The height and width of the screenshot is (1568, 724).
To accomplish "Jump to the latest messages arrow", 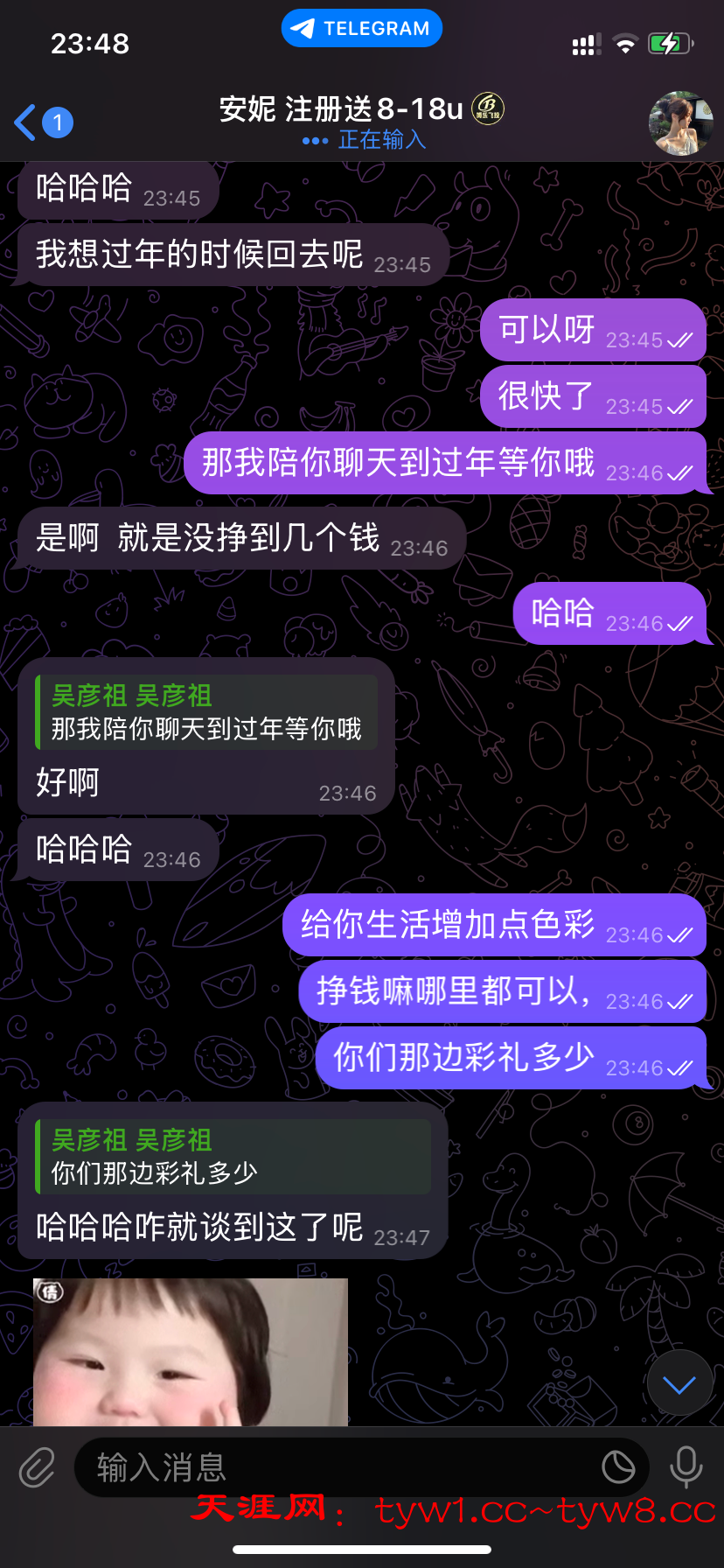I will pyautogui.click(x=679, y=1383).
